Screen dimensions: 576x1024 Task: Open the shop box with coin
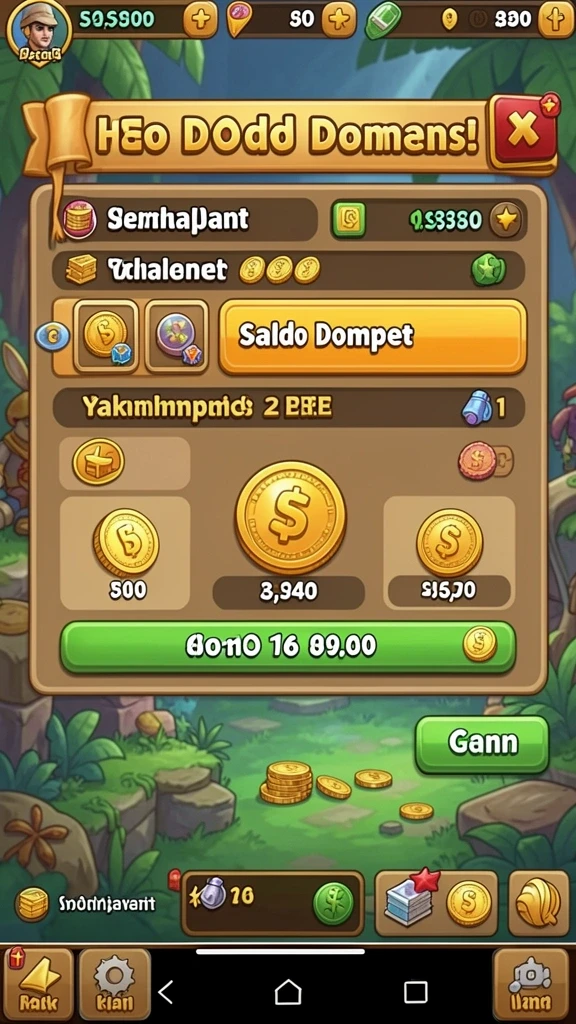436,903
